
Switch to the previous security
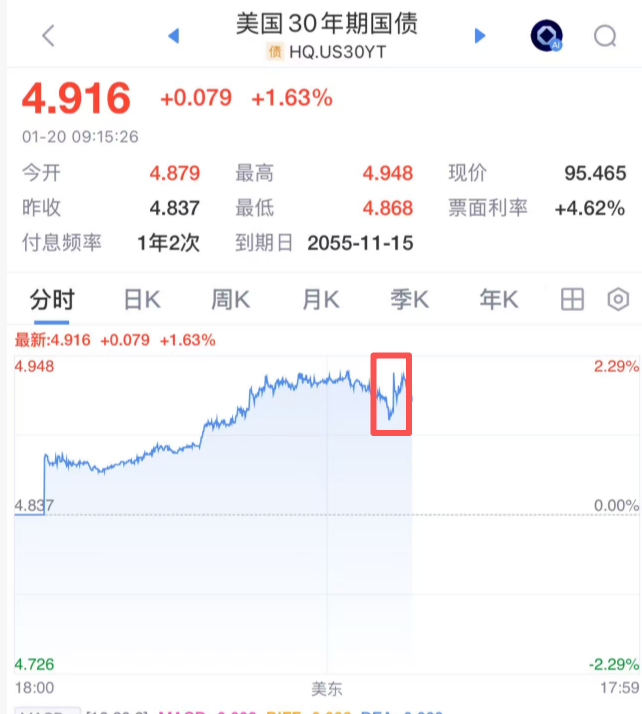173,36
